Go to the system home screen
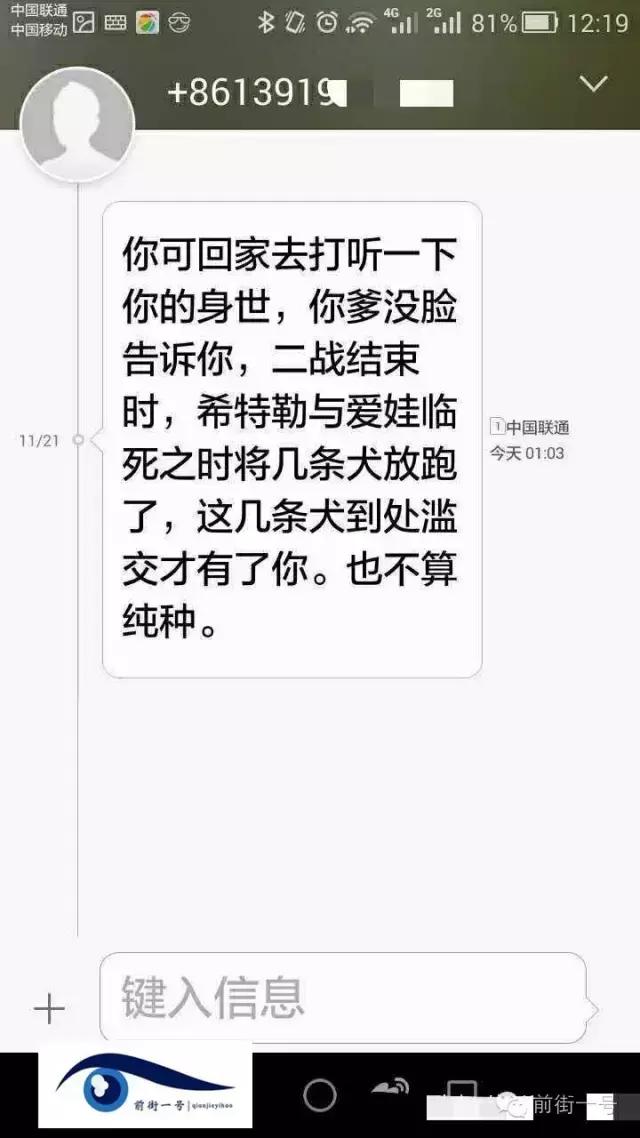 coord(320,1096)
